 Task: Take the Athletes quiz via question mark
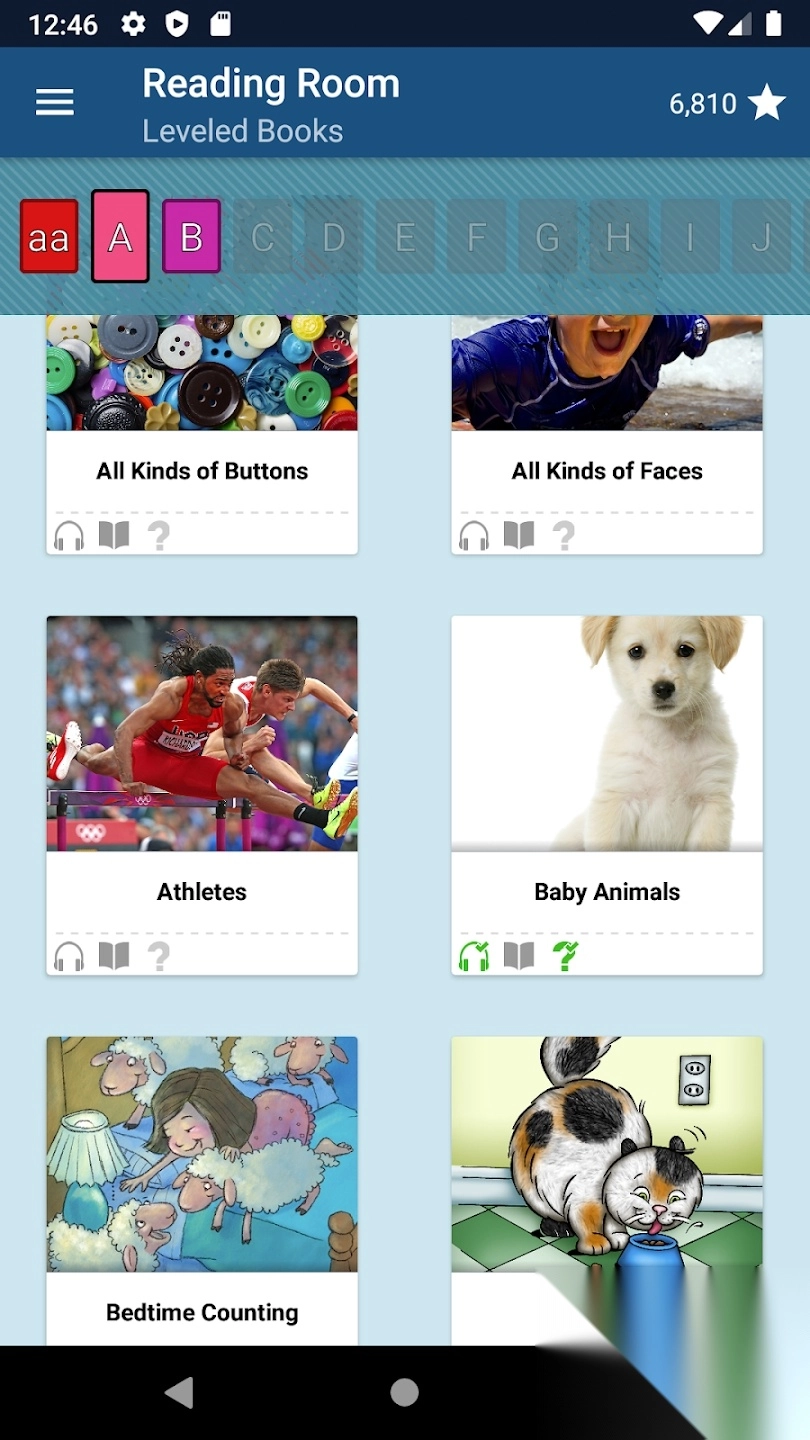tap(159, 957)
